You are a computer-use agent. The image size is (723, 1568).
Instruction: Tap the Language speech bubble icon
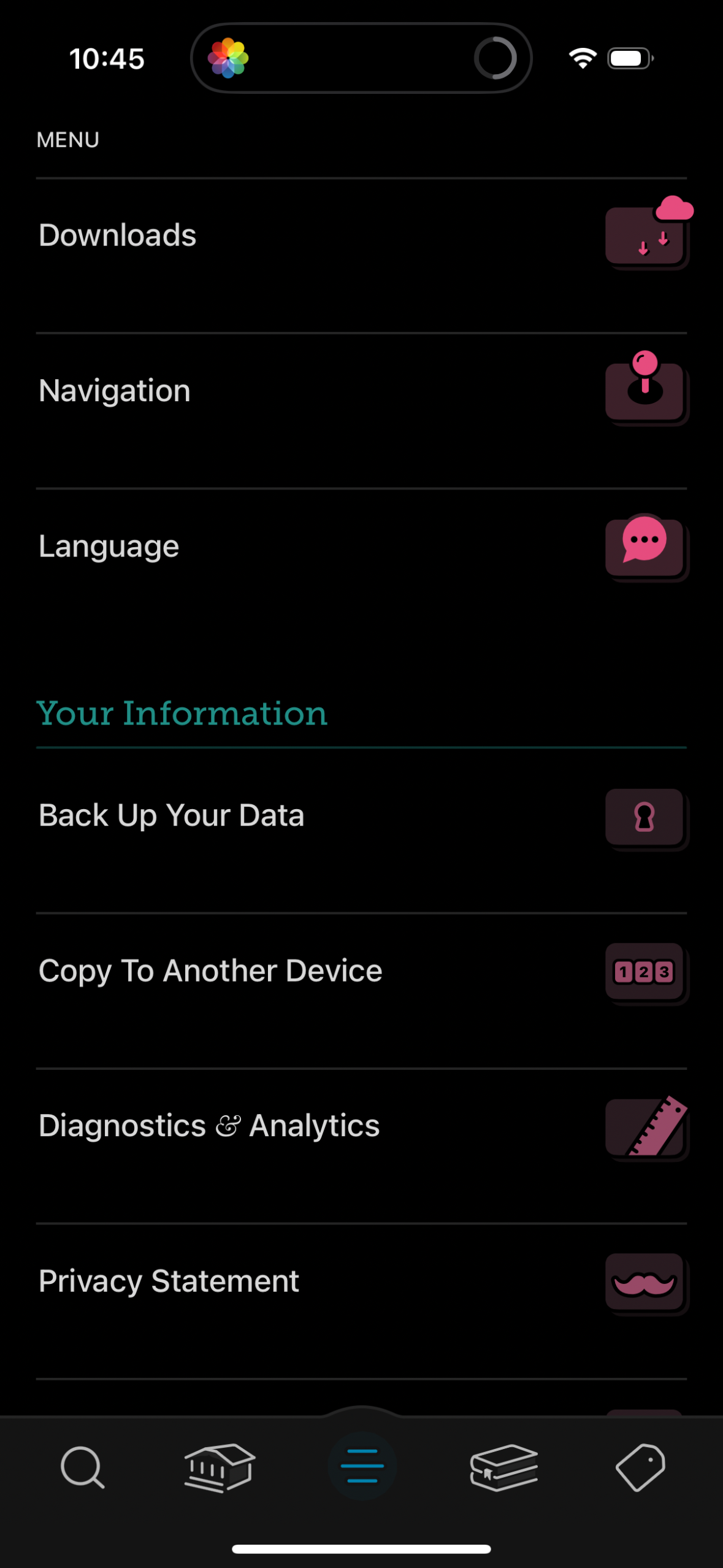[x=646, y=546]
